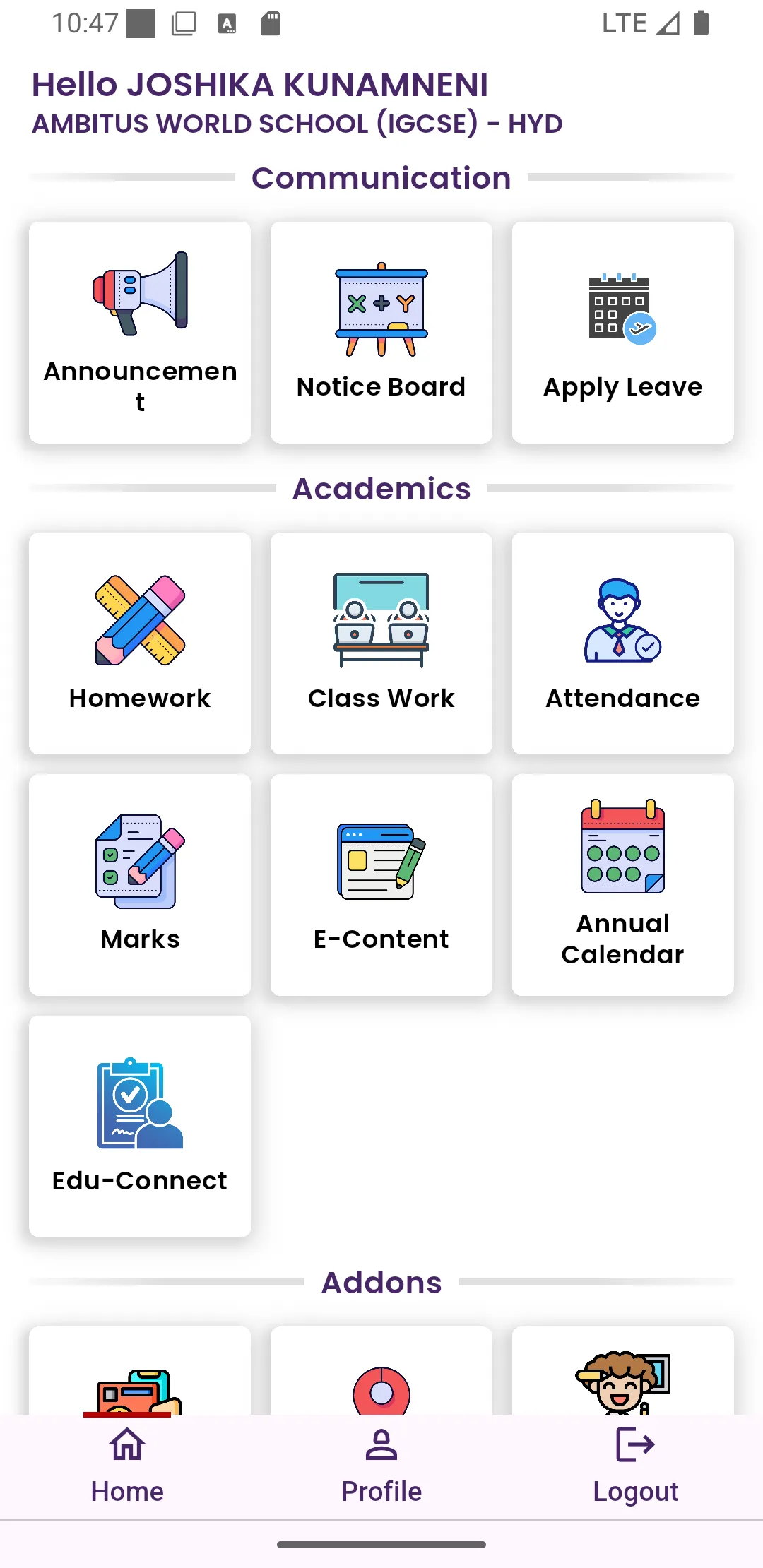Open the Announcement card
763x1568 pixels.
coord(140,333)
